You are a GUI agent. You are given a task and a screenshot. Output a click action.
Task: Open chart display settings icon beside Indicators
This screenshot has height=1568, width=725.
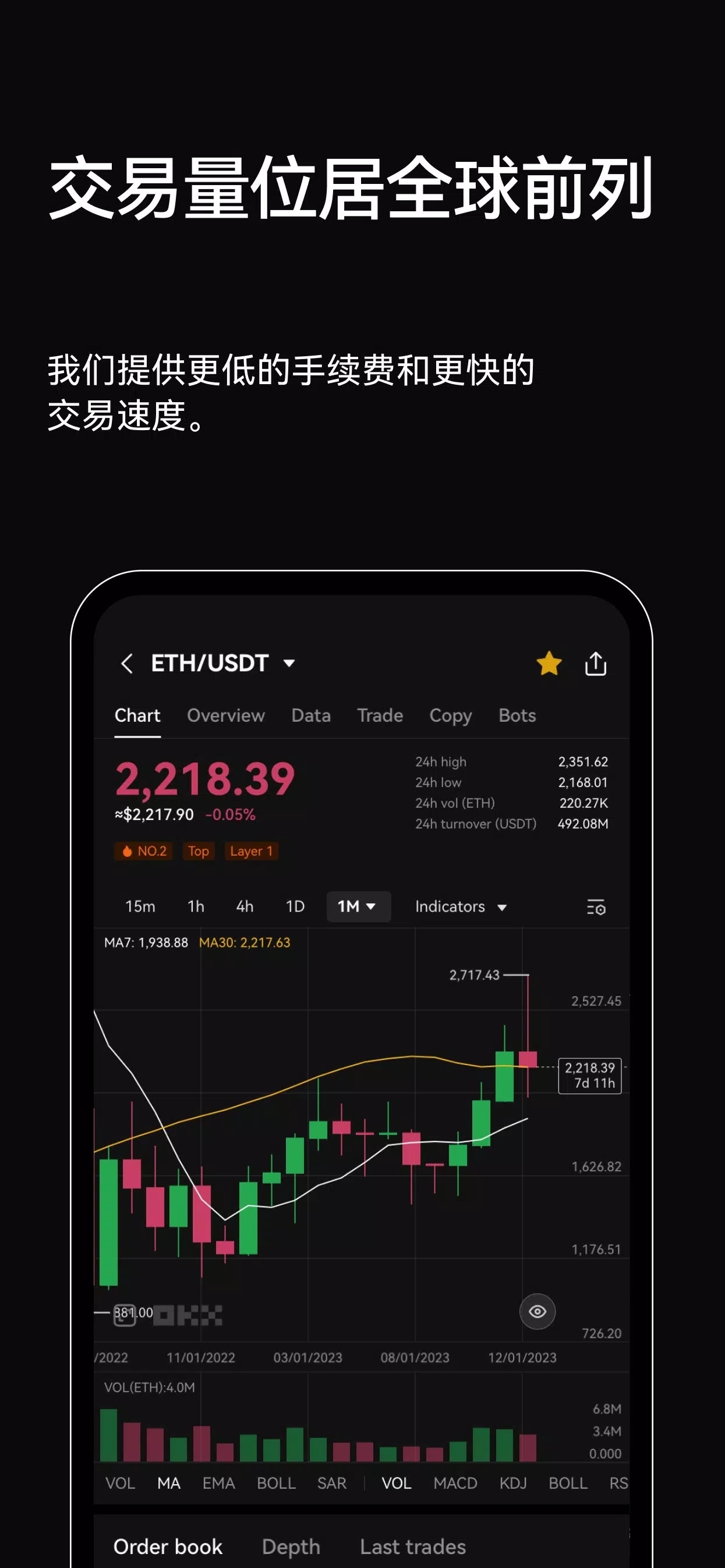click(595, 906)
